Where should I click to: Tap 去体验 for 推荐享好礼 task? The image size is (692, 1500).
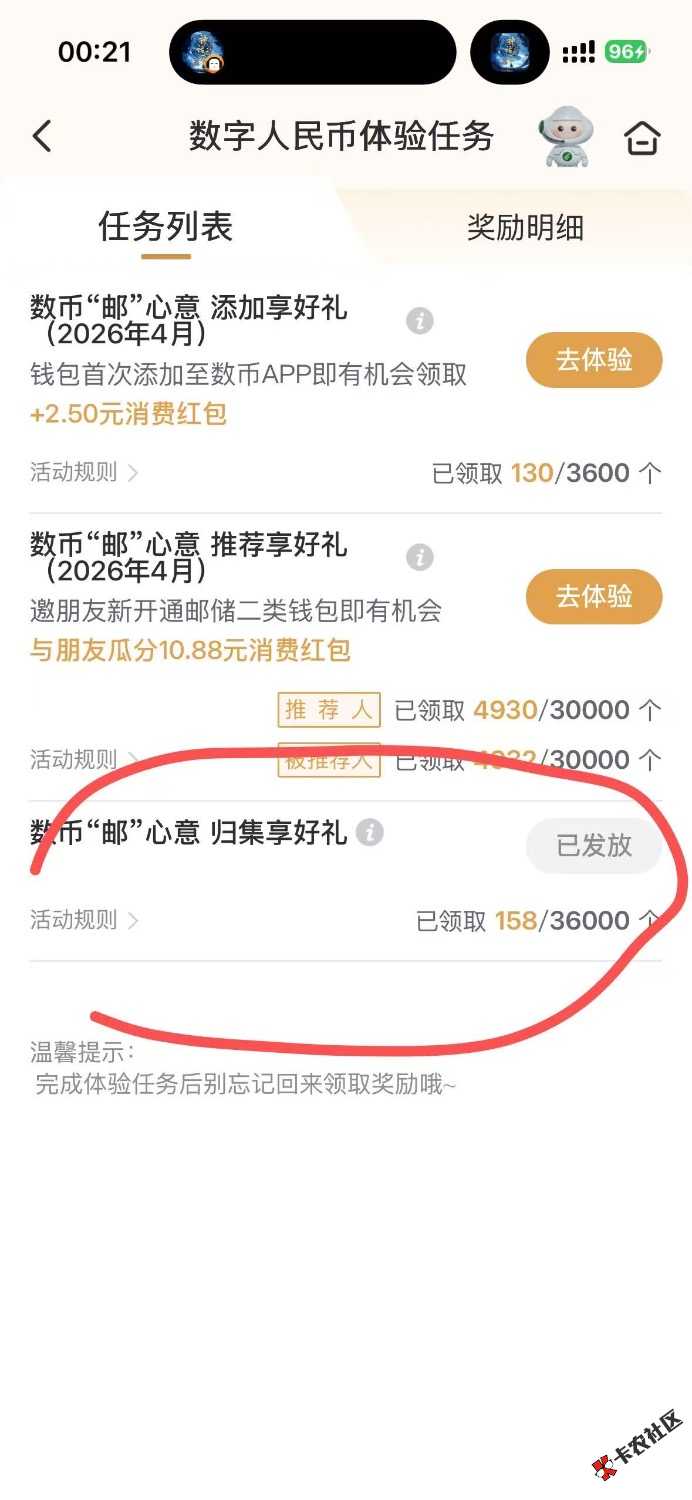(x=594, y=597)
